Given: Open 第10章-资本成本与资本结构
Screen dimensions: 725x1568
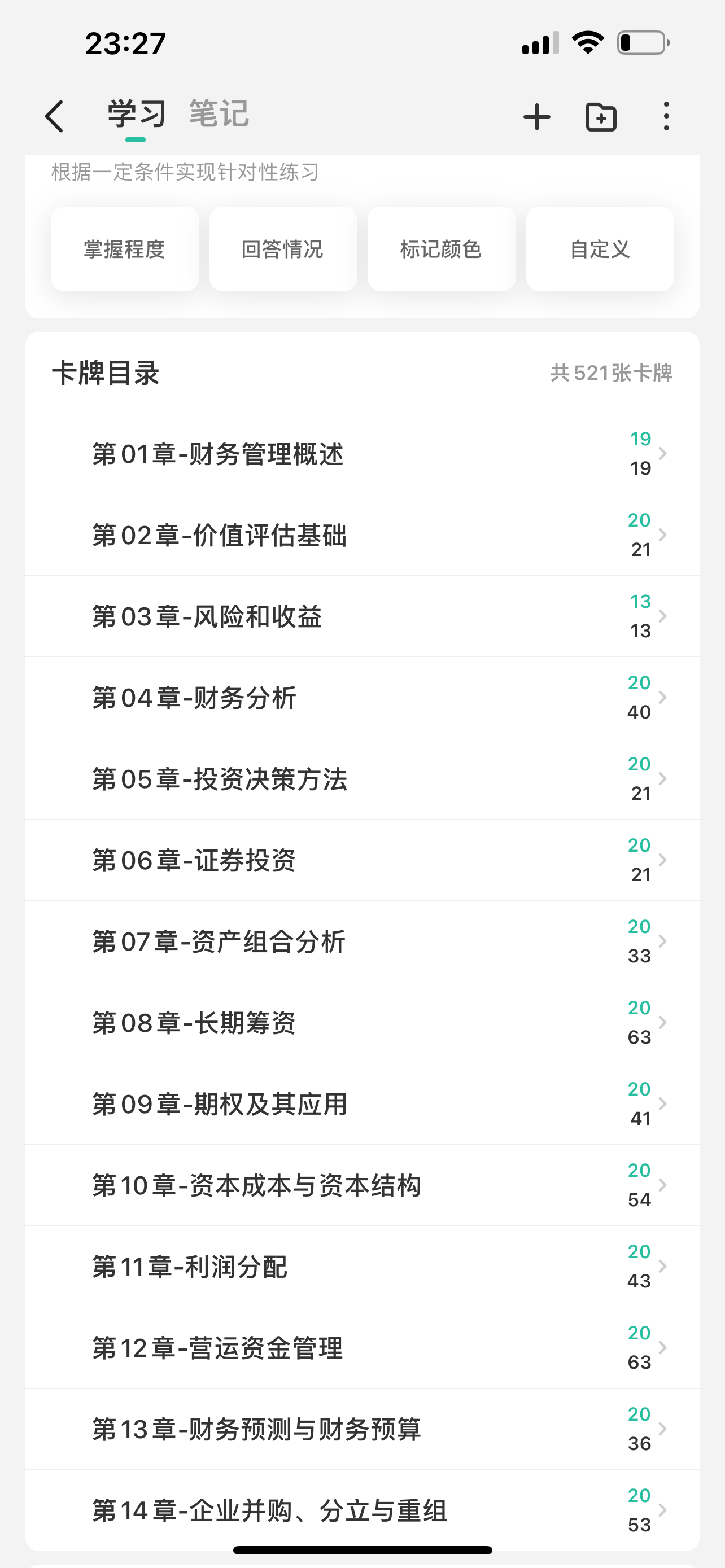Looking at the screenshot, I should coord(362,1185).
